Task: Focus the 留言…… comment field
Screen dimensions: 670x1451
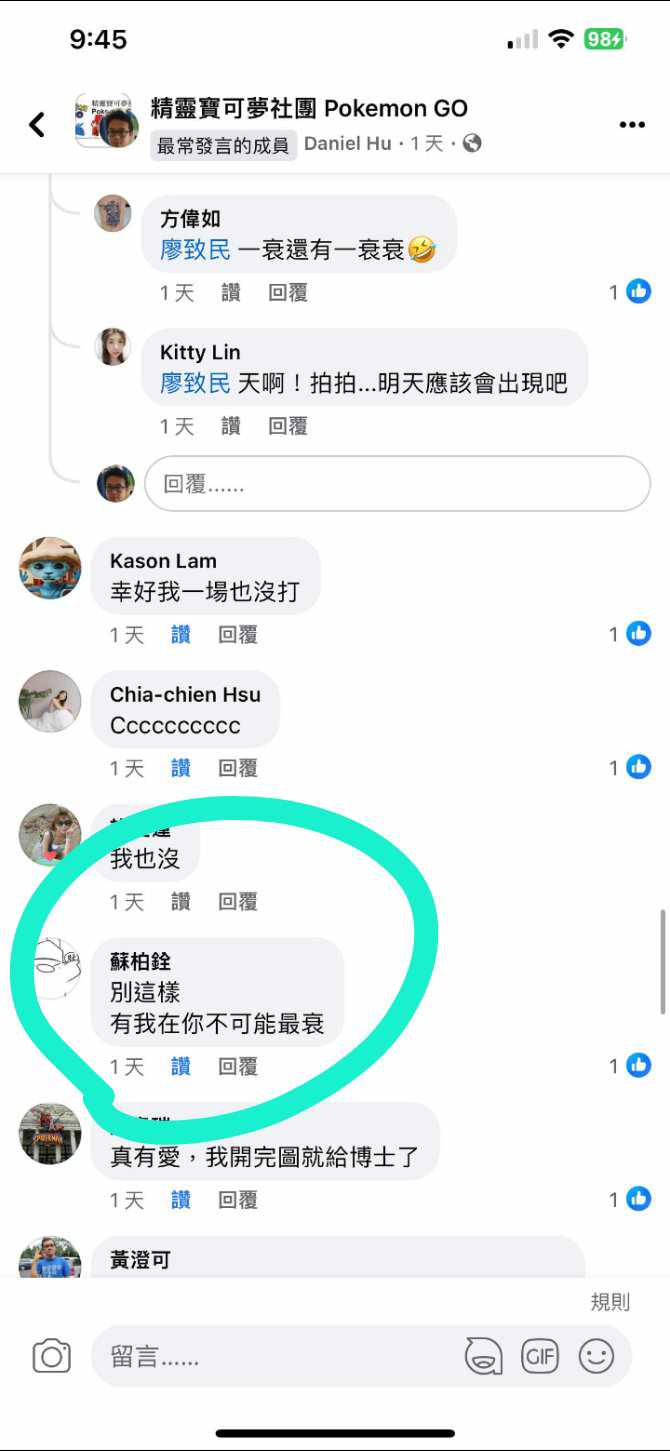Action: tap(270, 1357)
